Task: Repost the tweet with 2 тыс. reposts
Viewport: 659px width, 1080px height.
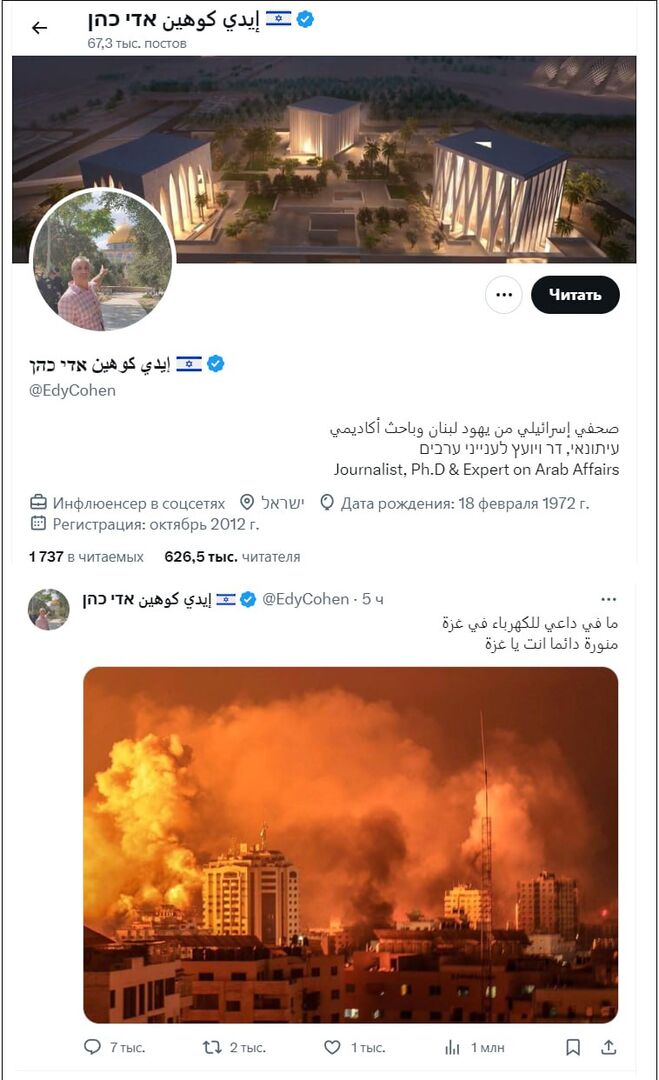Action: tap(212, 1047)
